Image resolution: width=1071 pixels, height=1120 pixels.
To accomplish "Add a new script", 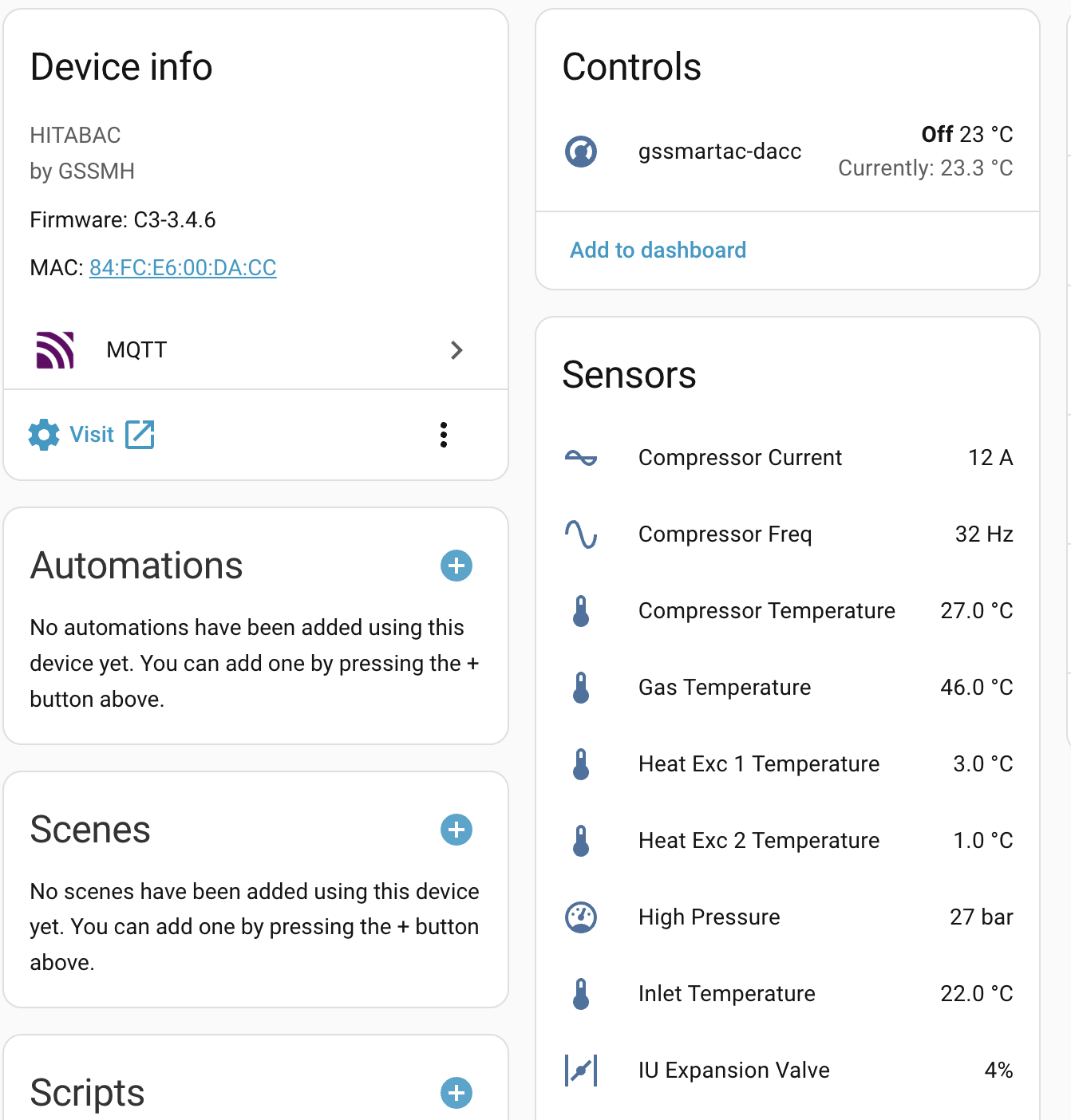I will pos(456,1093).
